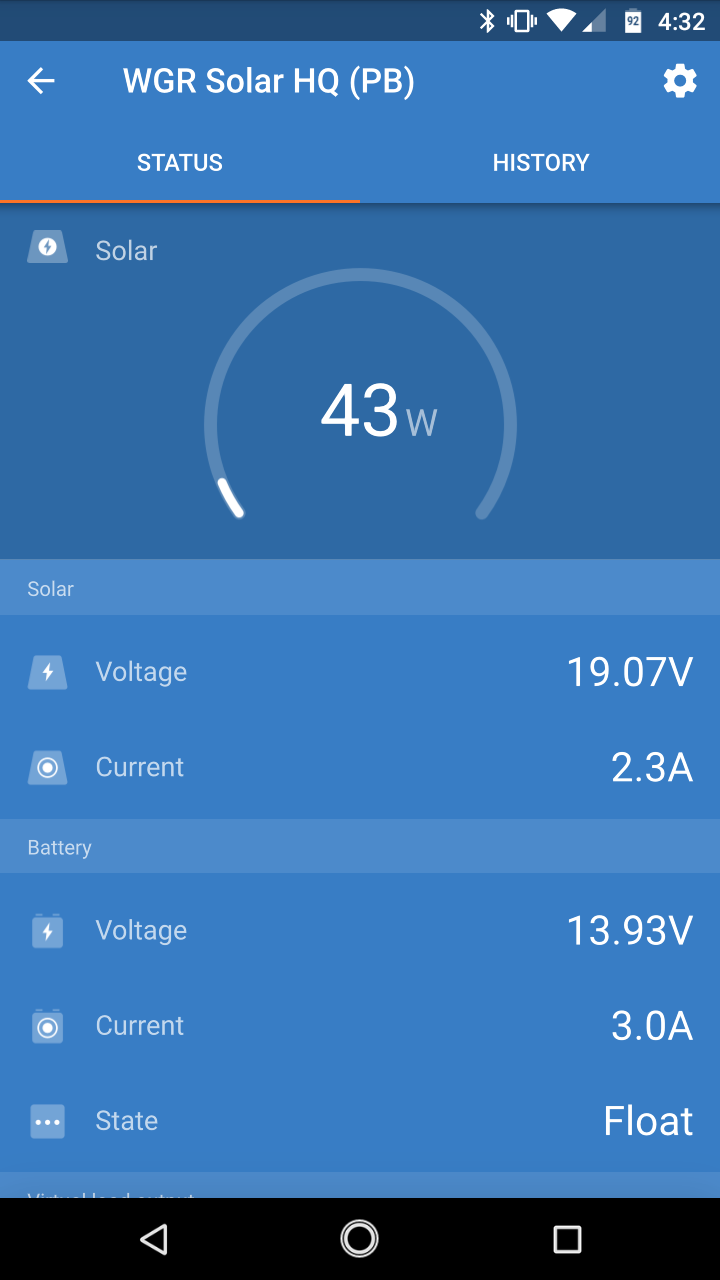The image size is (720, 1280).
Task: Open recent apps from navigation bar
Action: click(x=567, y=1239)
